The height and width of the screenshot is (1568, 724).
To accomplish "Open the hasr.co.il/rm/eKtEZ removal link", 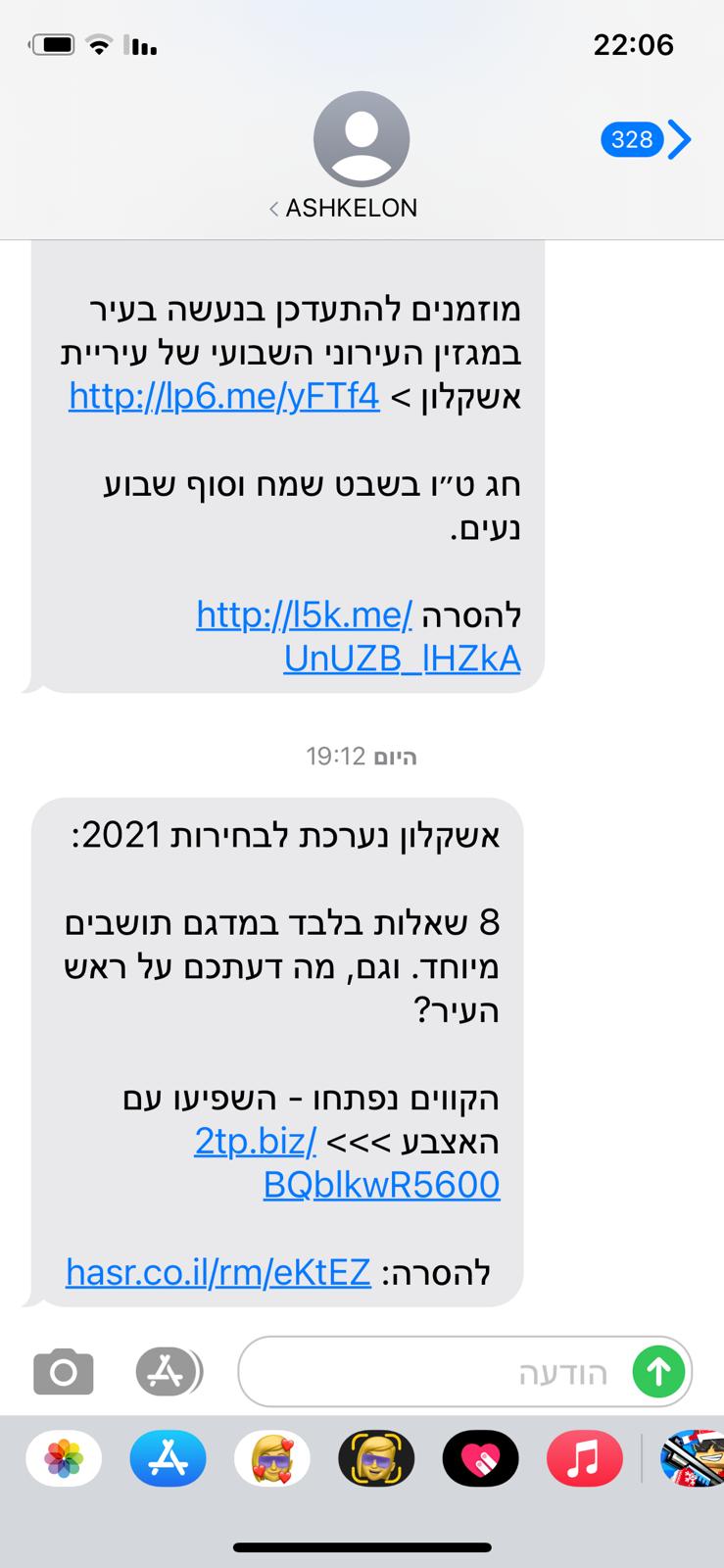I will coord(218,1272).
